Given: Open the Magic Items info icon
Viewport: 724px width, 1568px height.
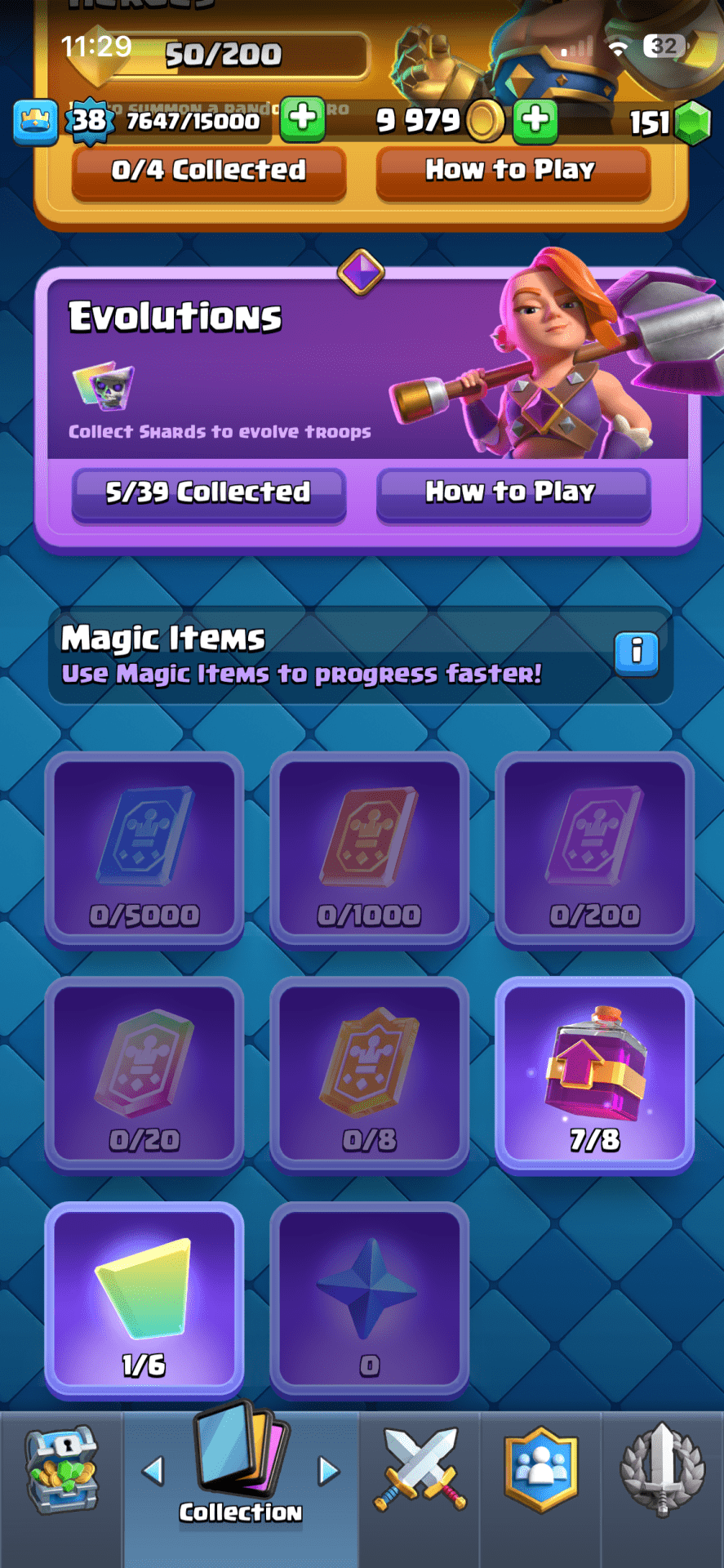Looking at the screenshot, I should (x=636, y=653).
